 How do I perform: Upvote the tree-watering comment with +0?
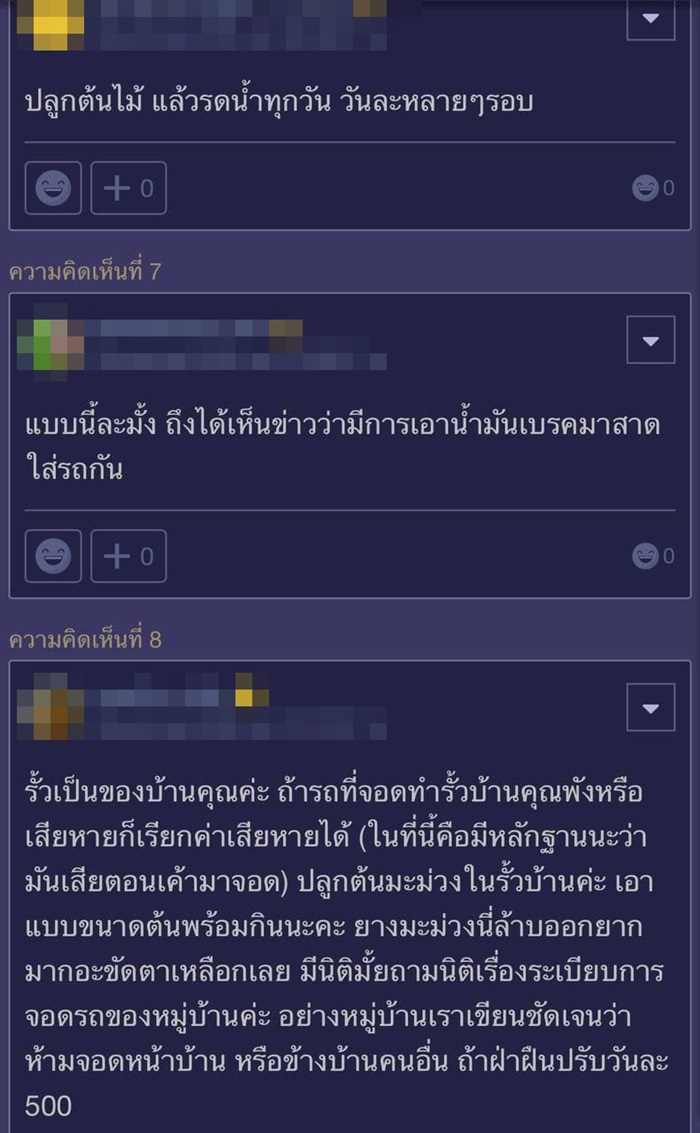point(129,188)
